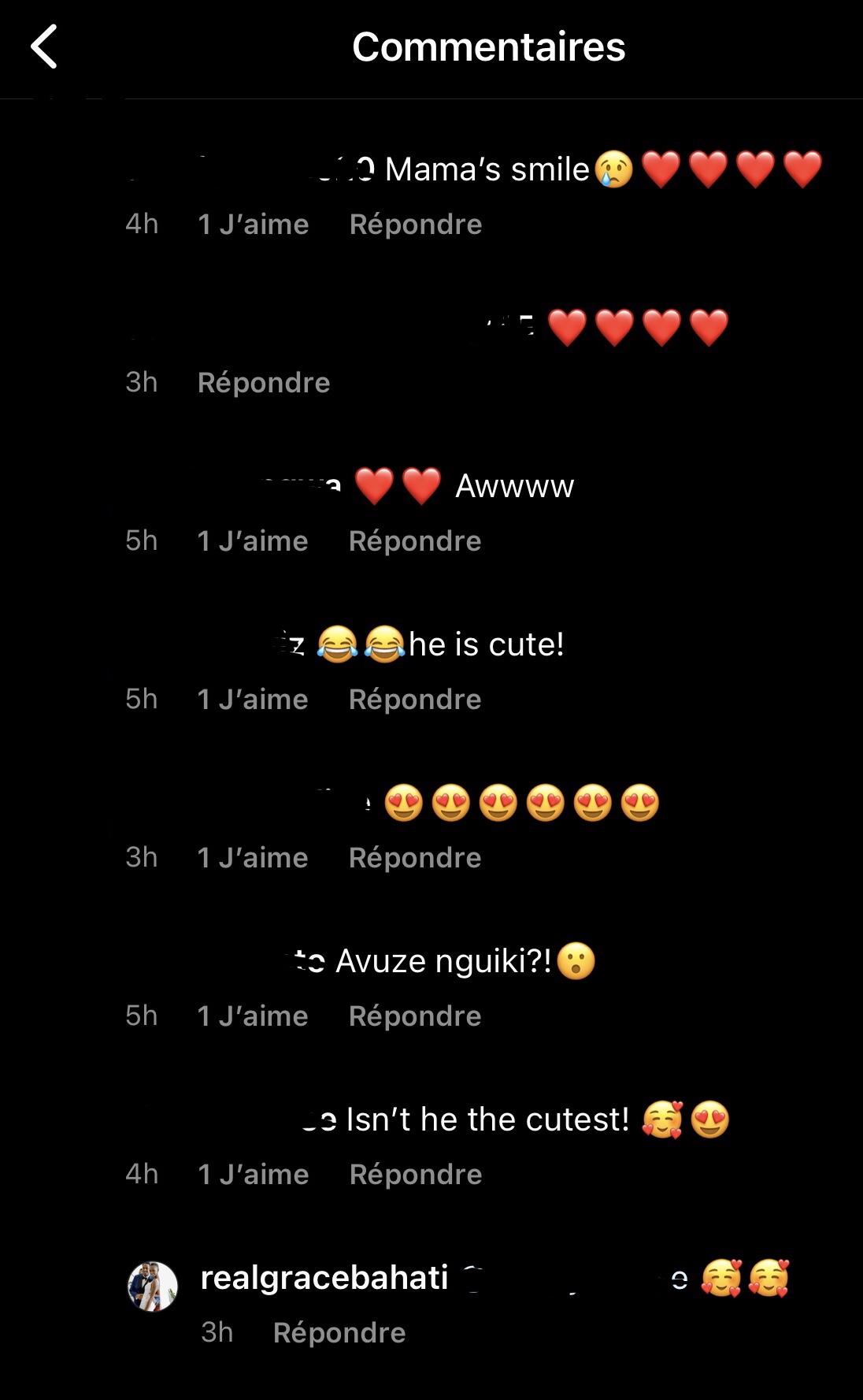
Task: Open realgracebahati's profile picture
Action: 153,1287
